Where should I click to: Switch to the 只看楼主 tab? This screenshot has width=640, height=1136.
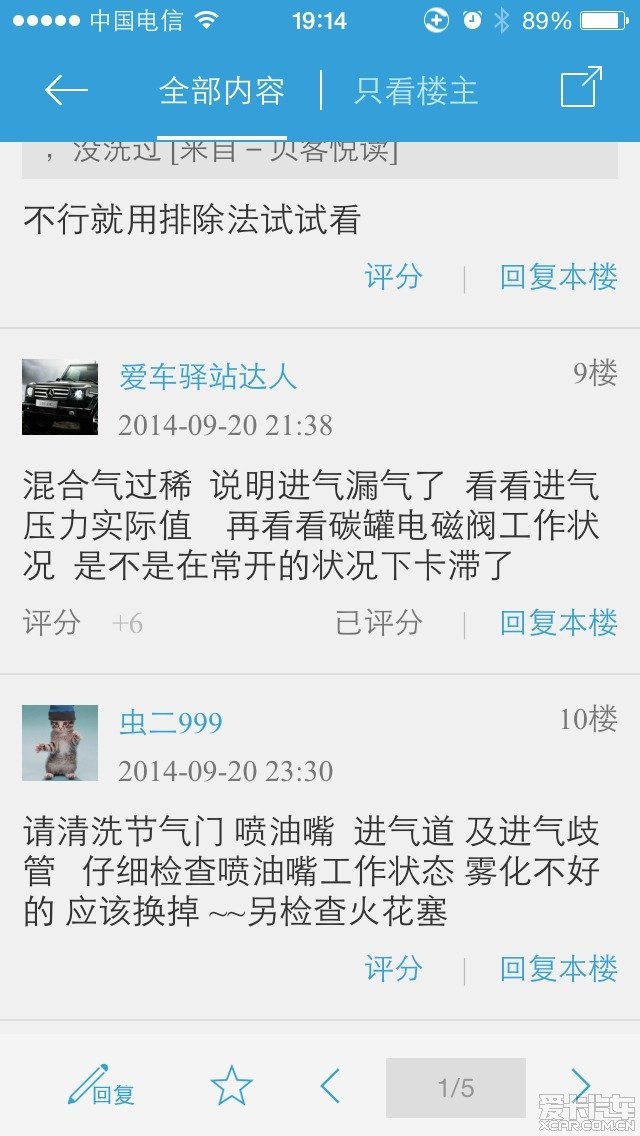tap(416, 91)
